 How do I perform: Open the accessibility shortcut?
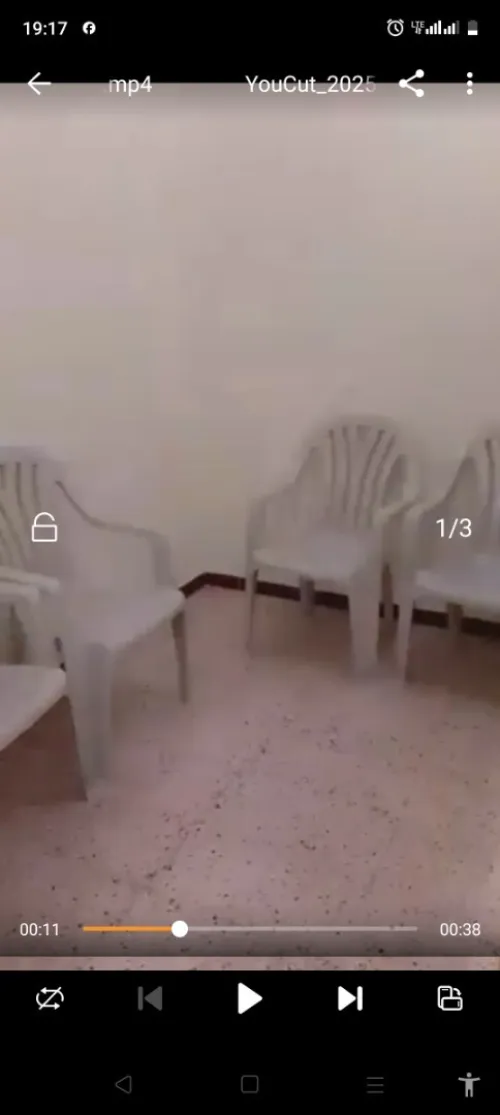[469, 1084]
